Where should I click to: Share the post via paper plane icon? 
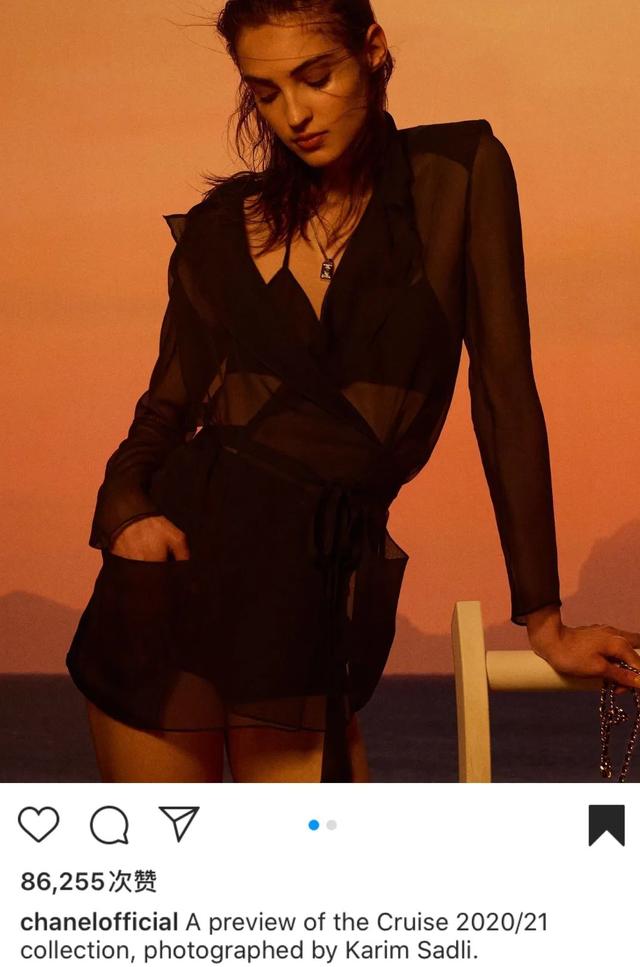tap(179, 824)
